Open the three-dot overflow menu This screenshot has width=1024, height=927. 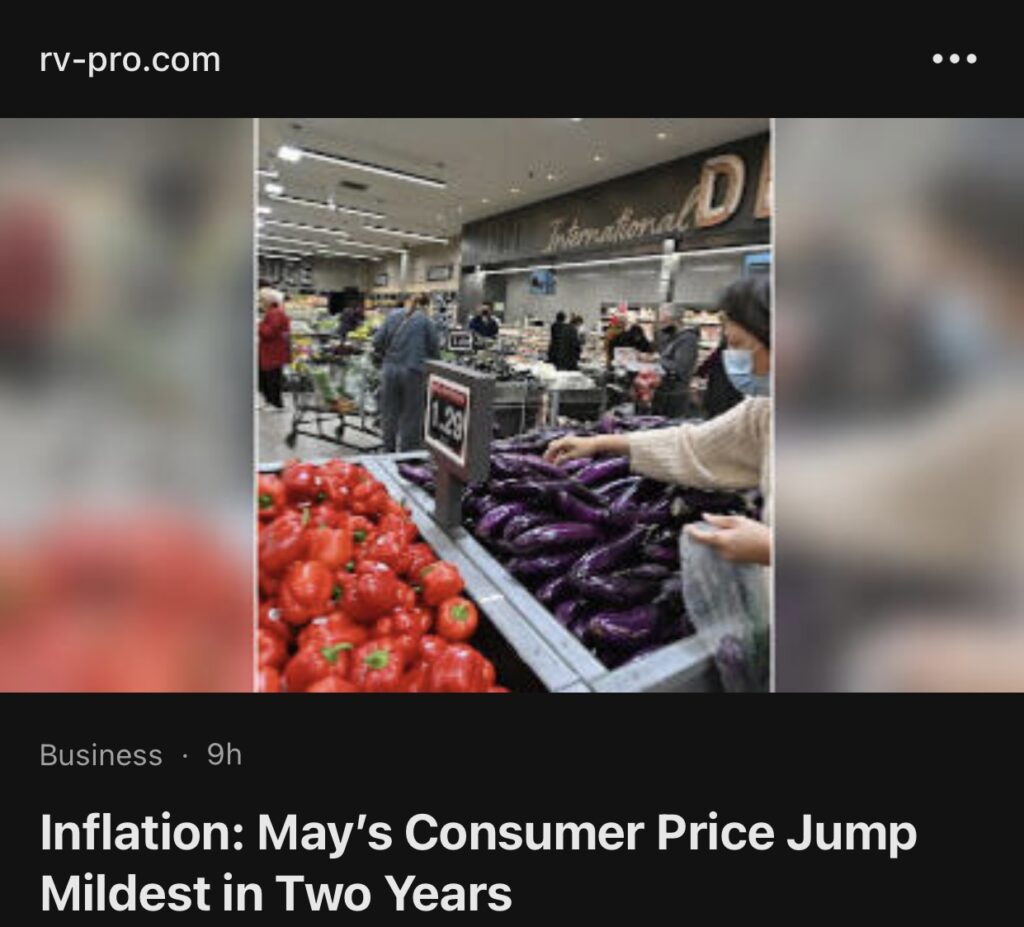coord(953,59)
